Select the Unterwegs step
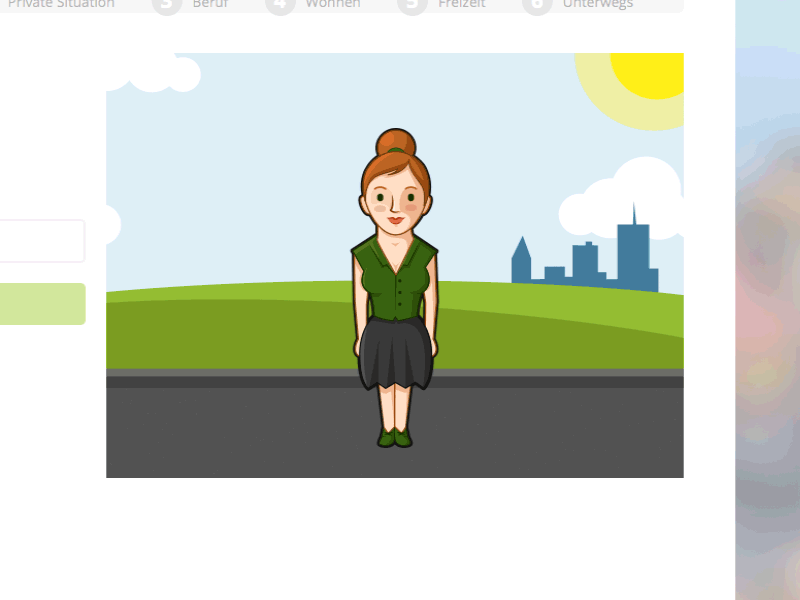800x600 pixels. click(x=596, y=4)
